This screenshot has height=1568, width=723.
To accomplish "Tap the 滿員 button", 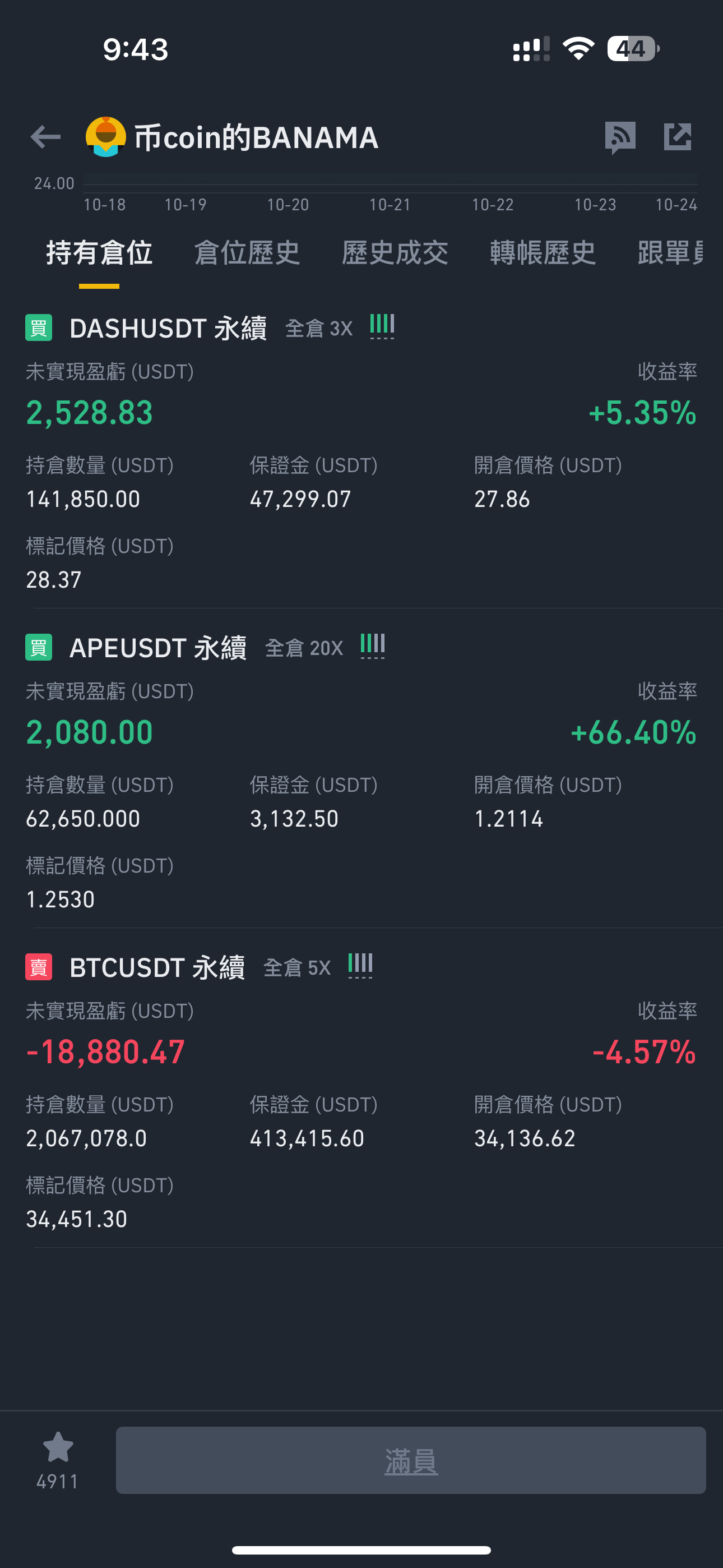I will pyautogui.click(x=411, y=1460).
